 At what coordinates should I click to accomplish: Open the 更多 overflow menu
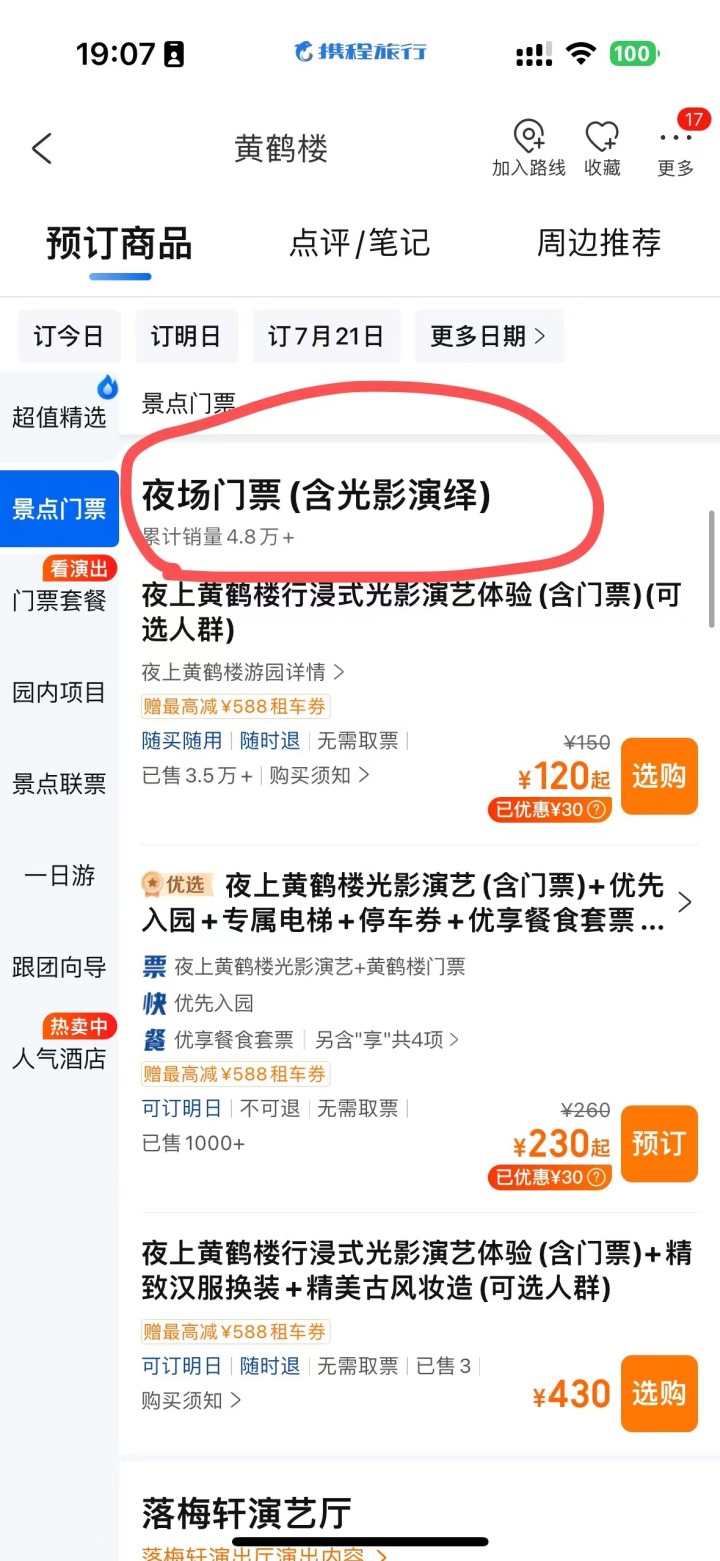[x=675, y=148]
